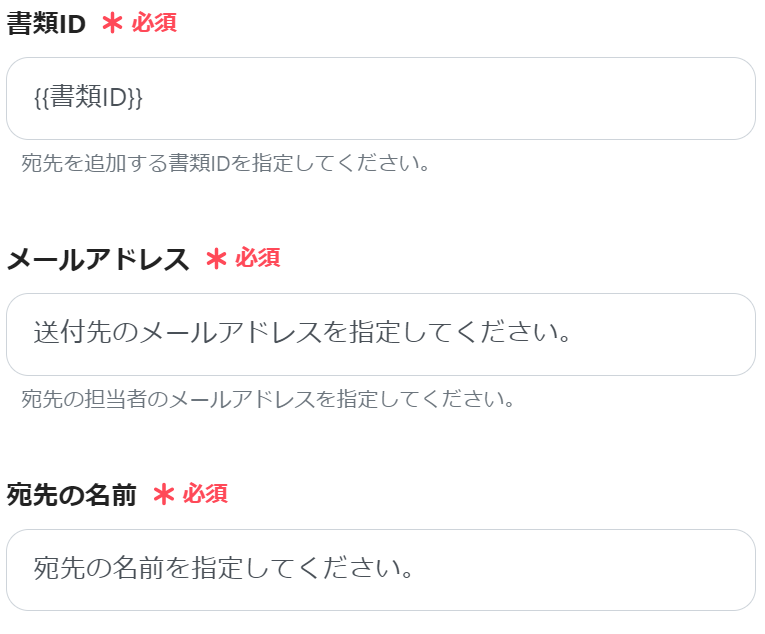Select the 宛先の名前 input box
The width and height of the screenshot is (765, 634).
click(x=380, y=570)
